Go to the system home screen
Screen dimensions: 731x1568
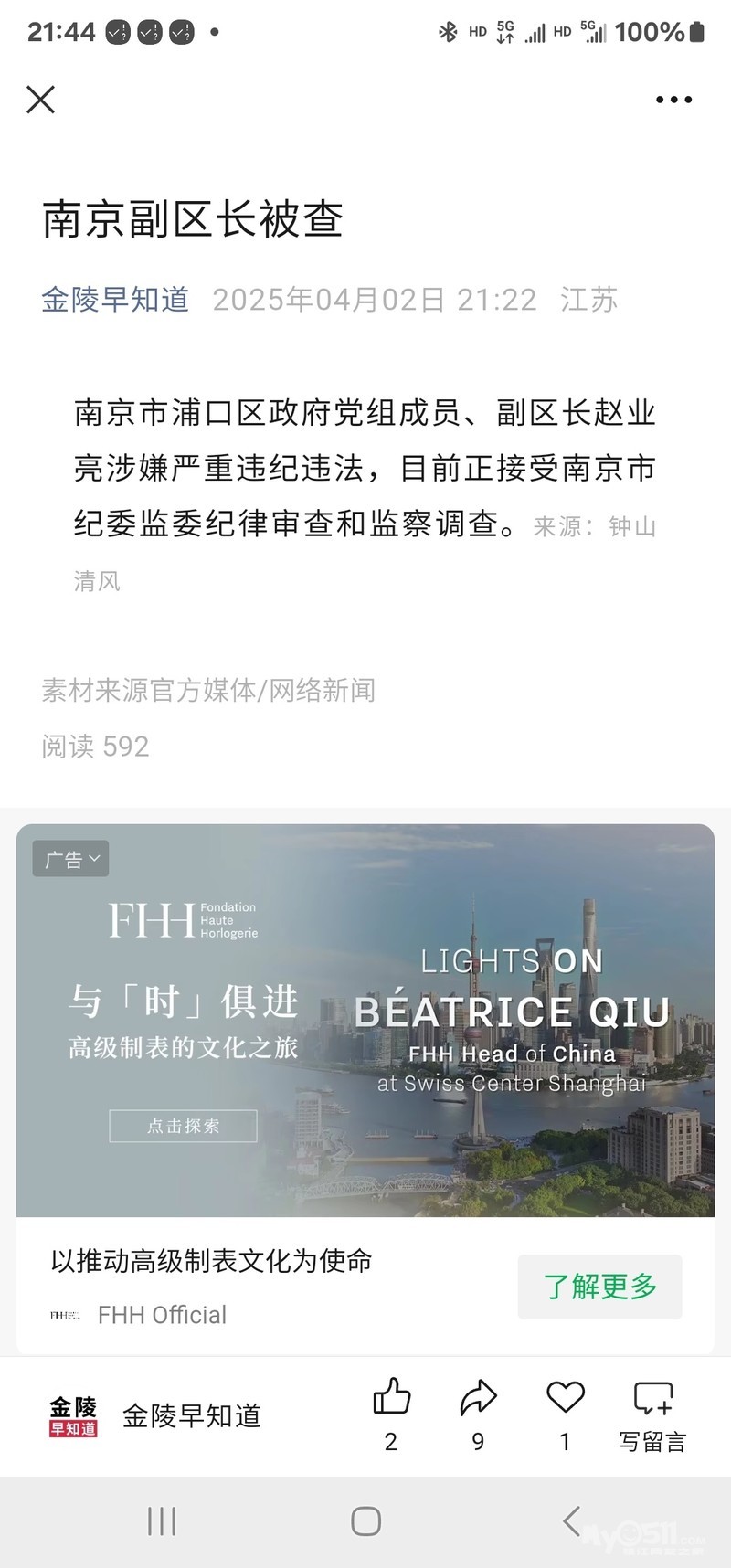click(x=365, y=1520)
